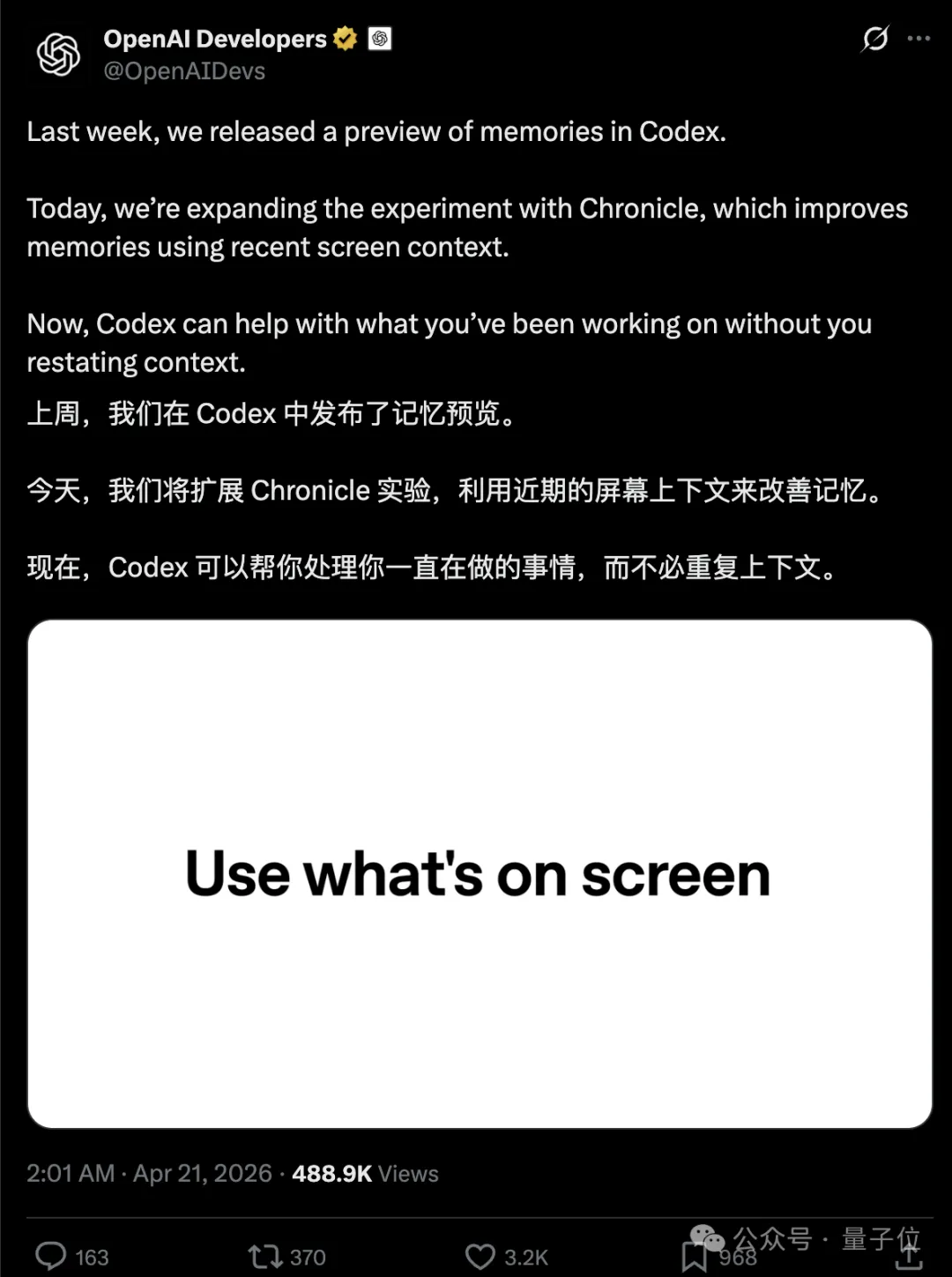The height and width of the screenshot is (1277, 952).
Task: Play the "Use what's on screen" media
Action: [x=480, y=873]
